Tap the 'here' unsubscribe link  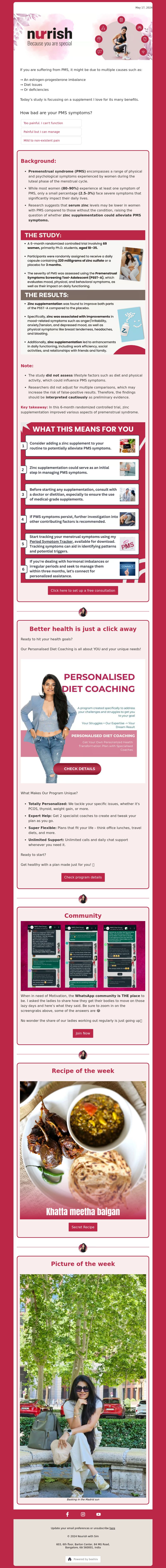pos(112,1528)
